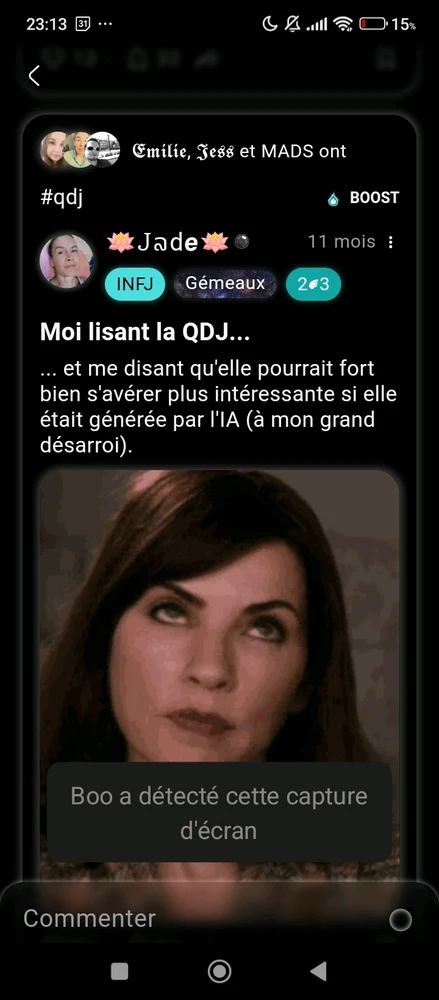The height and width of the screenshot is (1000, 439).
Task: See who Emilie, Jess and MADS are
Action: point(194,151)
